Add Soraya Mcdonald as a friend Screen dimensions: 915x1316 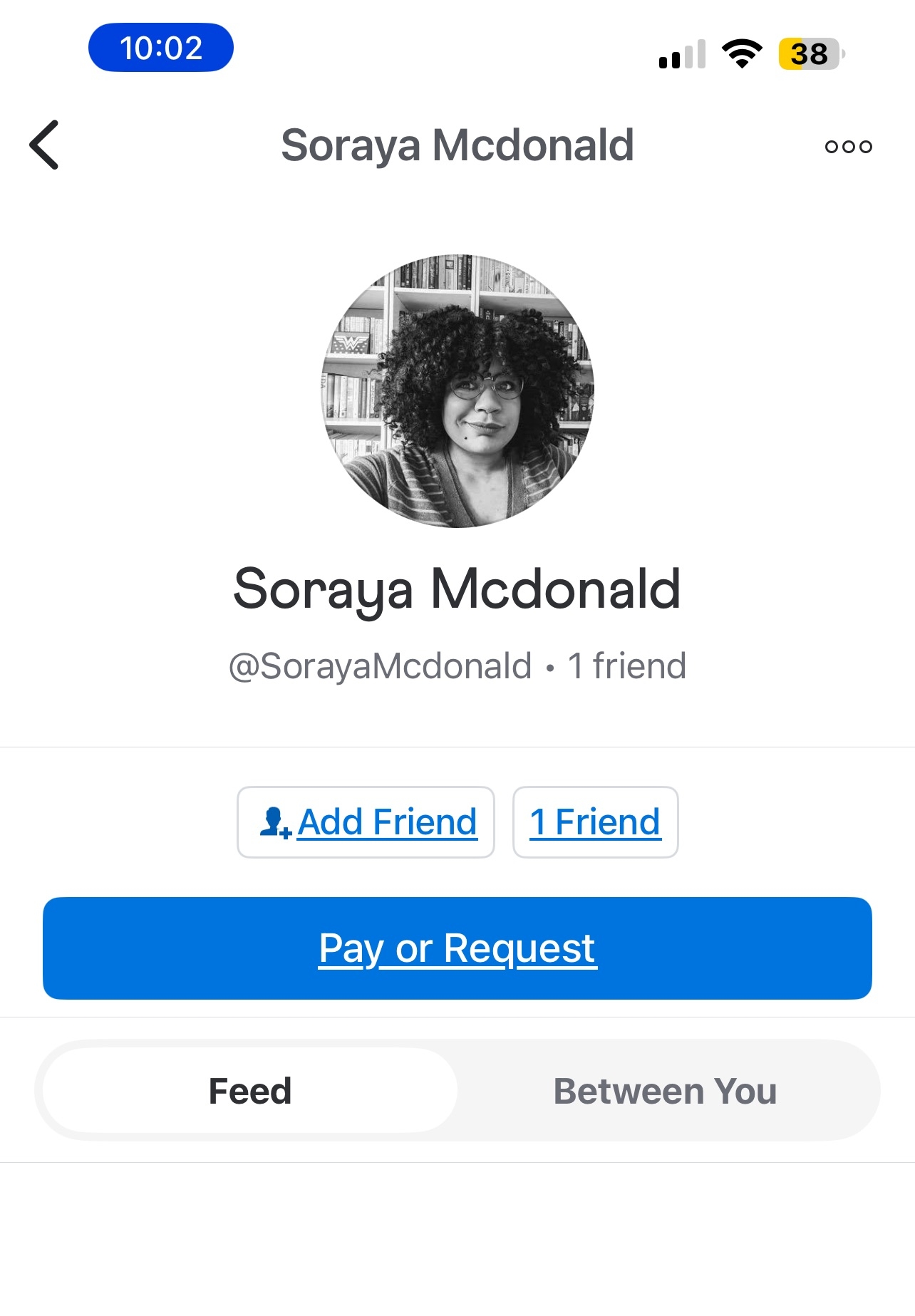[x=366, y=822]
